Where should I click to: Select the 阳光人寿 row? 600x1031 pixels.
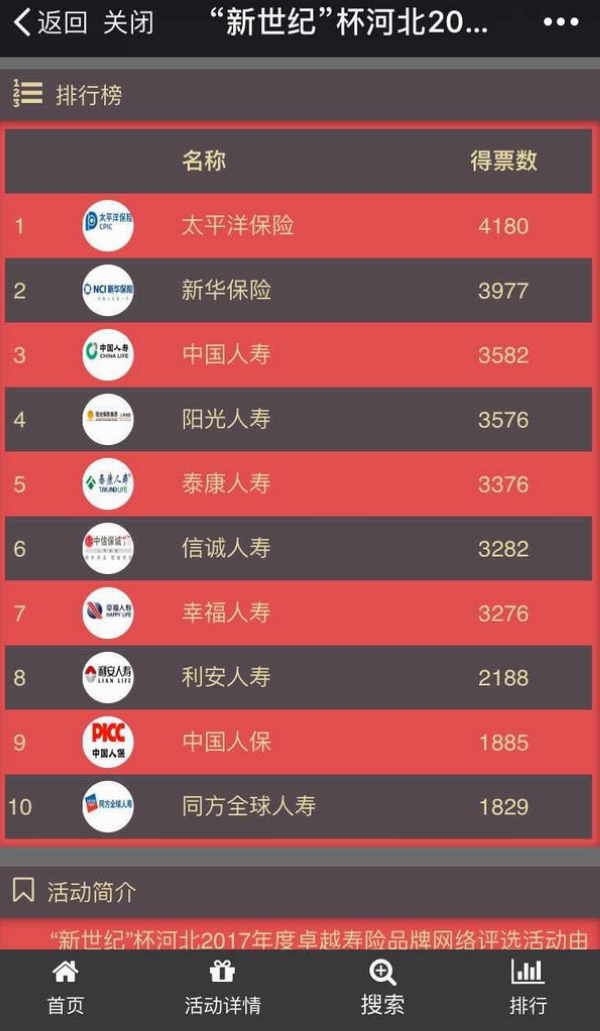click(x=299, y=420)
